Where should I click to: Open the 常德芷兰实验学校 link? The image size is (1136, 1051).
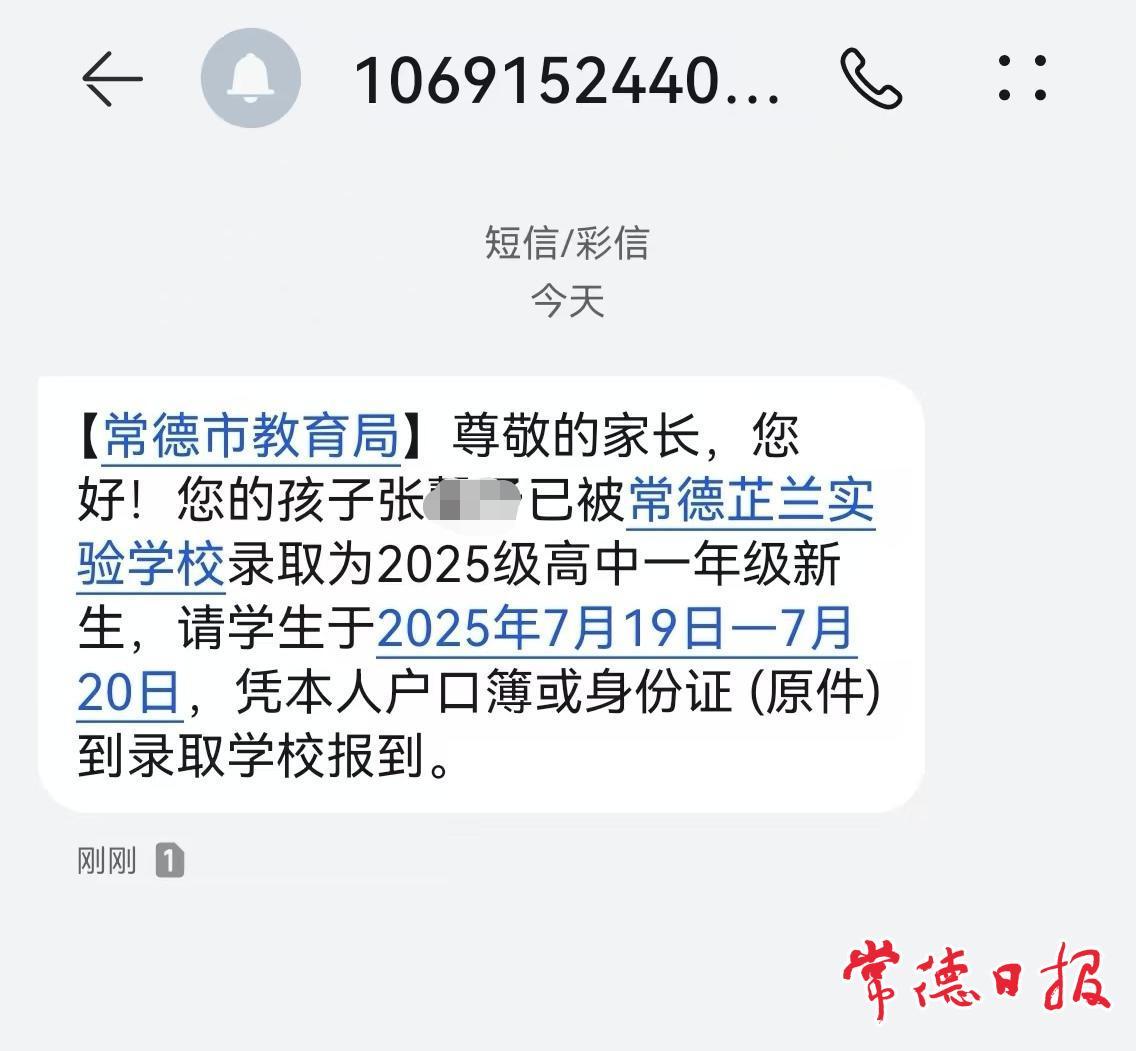(750, 503)
